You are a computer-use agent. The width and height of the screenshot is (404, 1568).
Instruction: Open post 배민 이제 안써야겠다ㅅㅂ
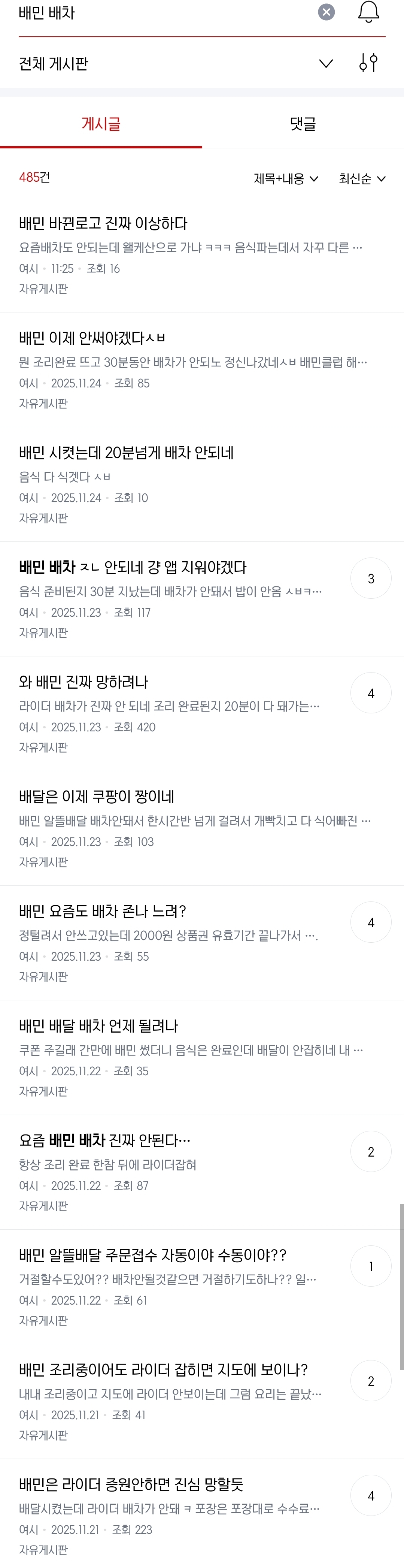[x=202, y=370]
